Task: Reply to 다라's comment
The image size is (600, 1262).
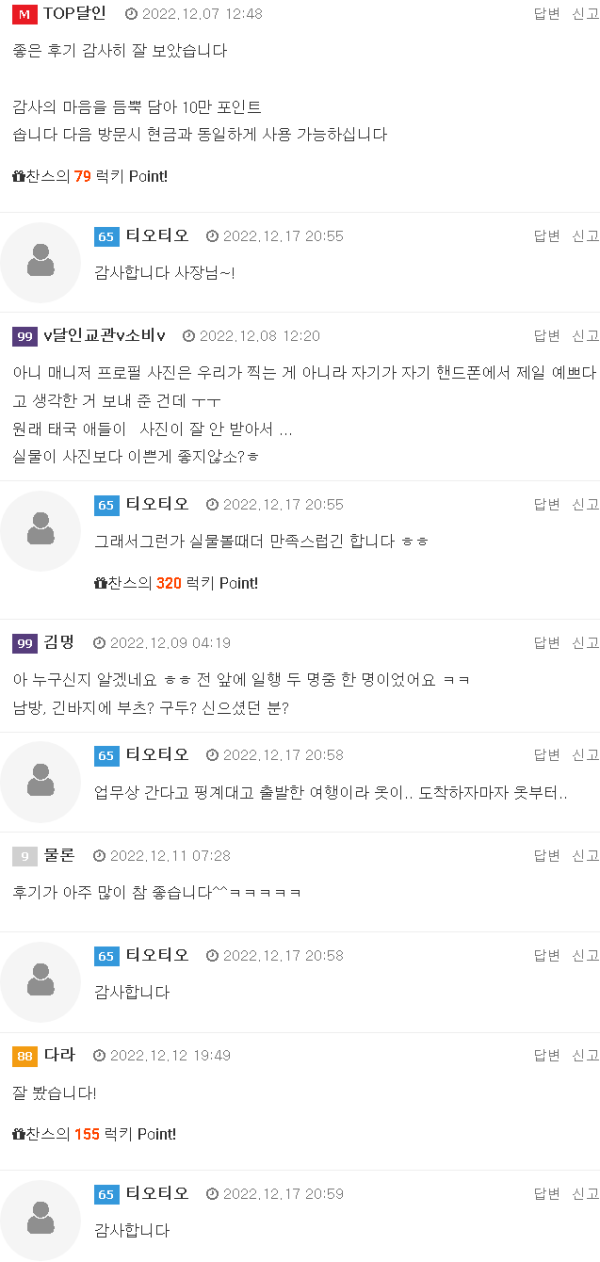Action: [x=546, y=1056]
